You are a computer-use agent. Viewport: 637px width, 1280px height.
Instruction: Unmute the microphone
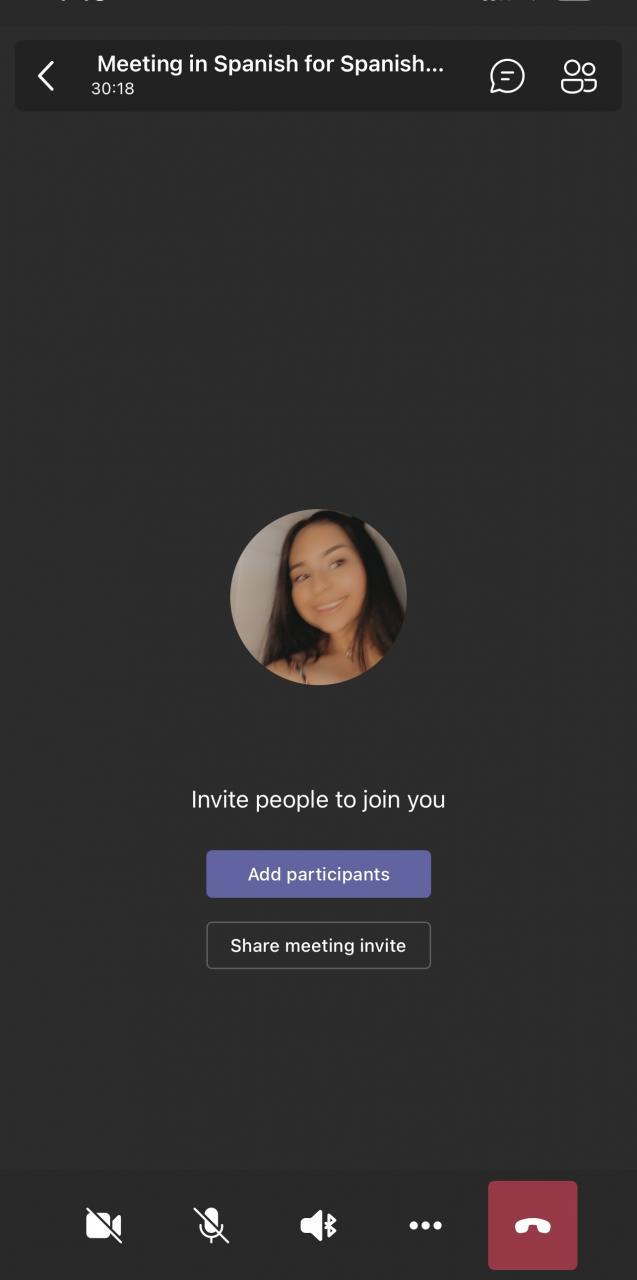coord(211,1225)
